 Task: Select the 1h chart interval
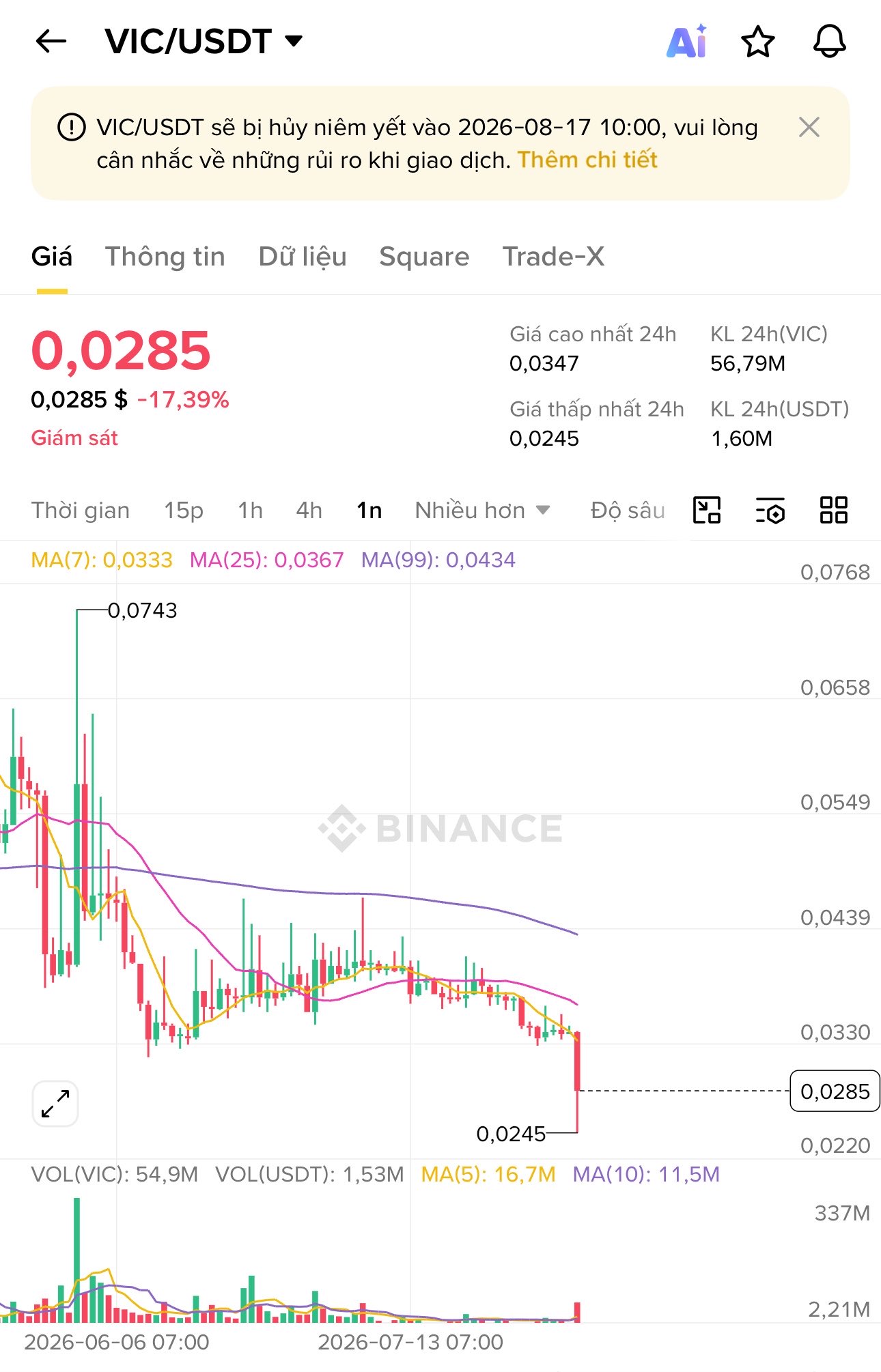pos(250,510)
